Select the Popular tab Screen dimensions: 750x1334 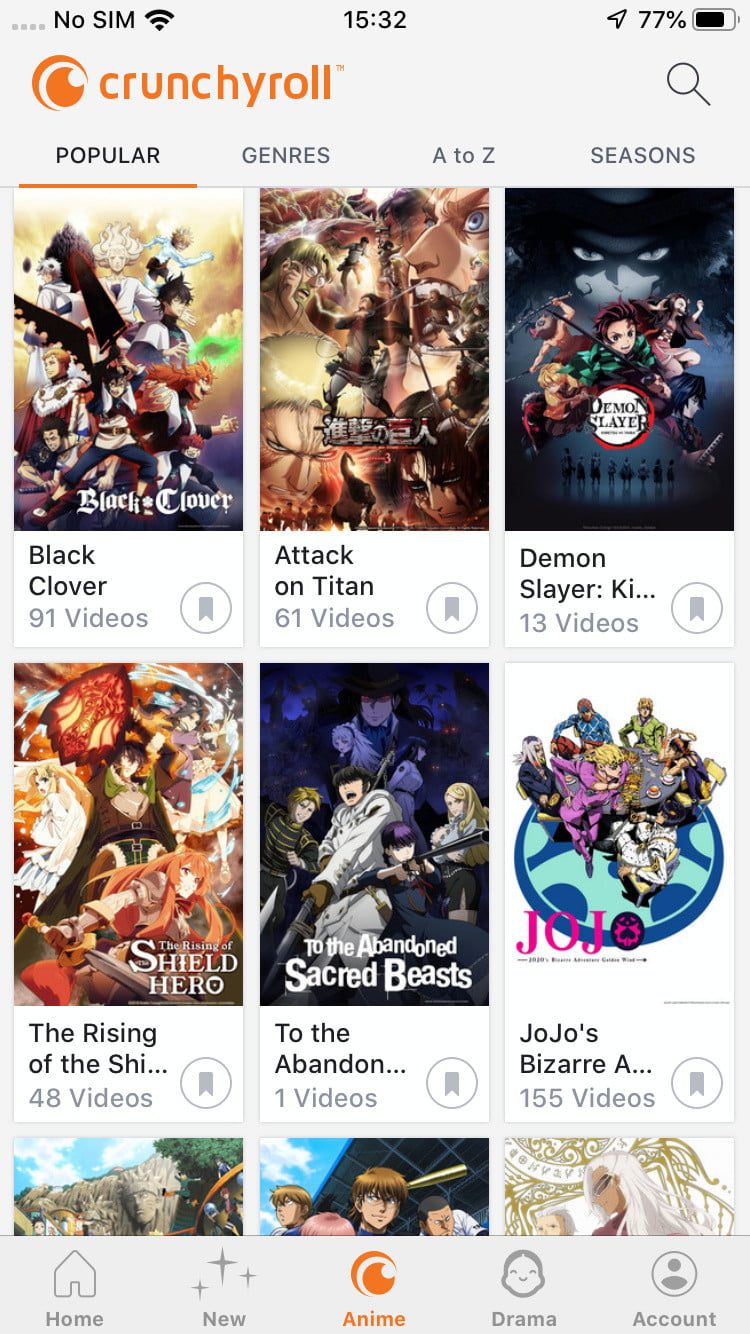pos(108,155)
